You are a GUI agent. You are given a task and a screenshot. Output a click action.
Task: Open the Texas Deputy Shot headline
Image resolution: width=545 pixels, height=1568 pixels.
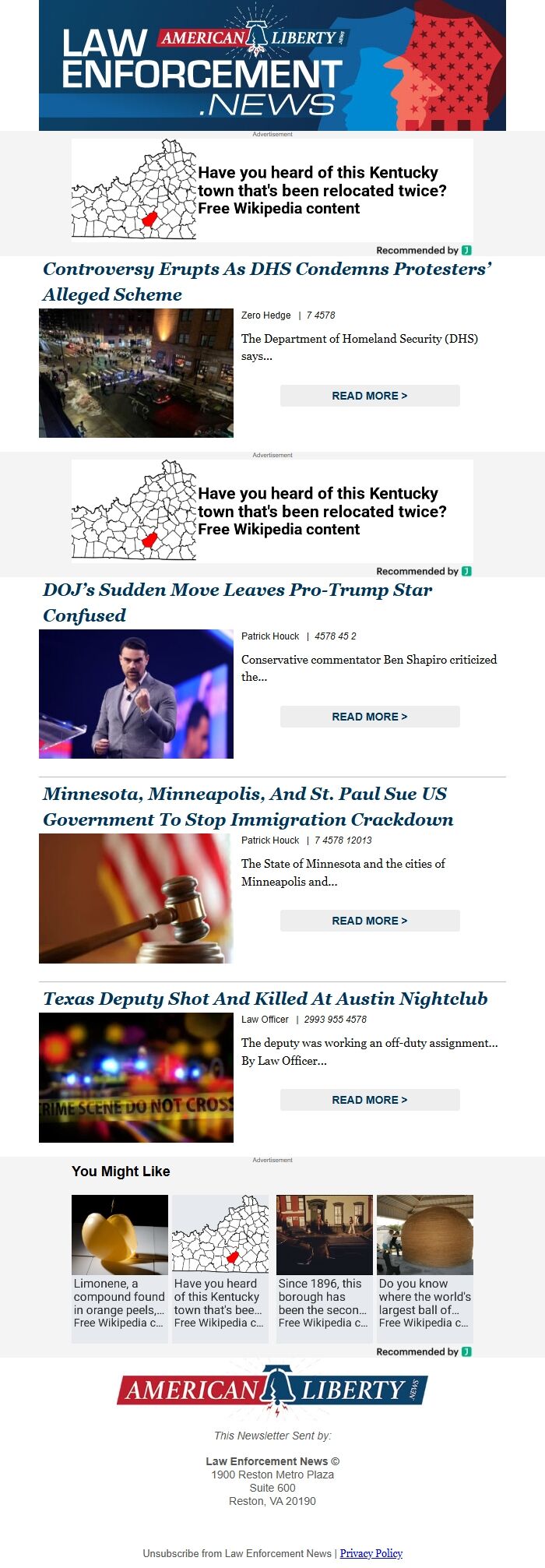coord(265,999)
